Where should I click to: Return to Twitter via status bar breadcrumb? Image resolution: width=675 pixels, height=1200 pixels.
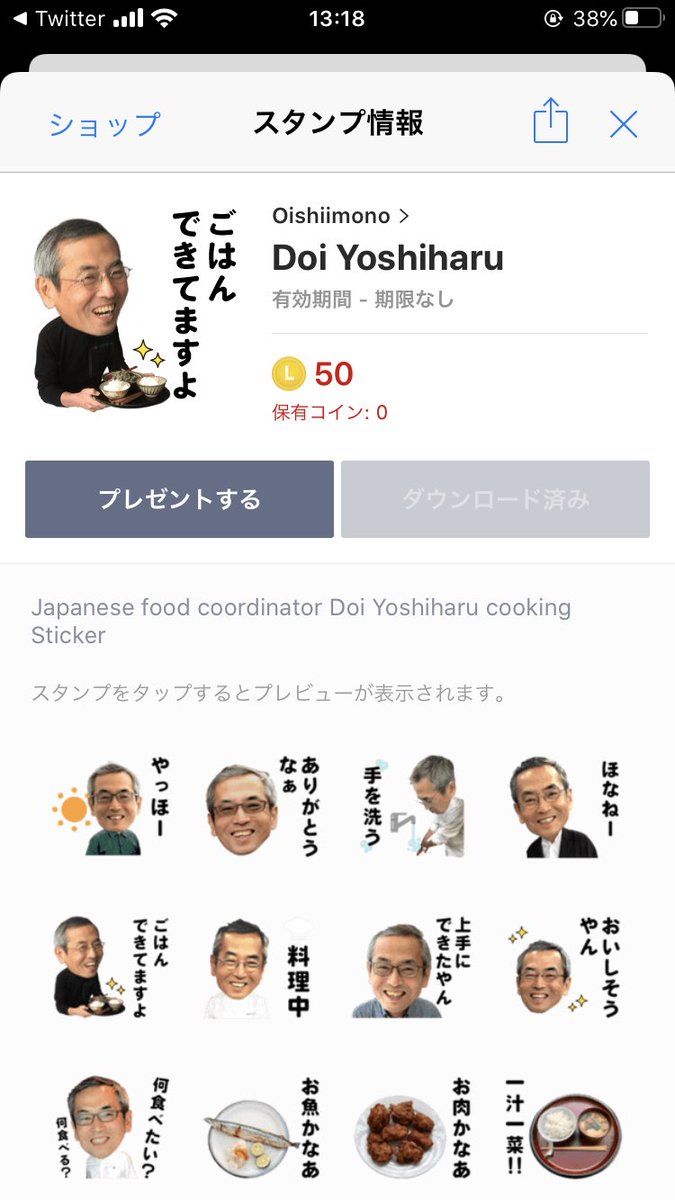60,19
